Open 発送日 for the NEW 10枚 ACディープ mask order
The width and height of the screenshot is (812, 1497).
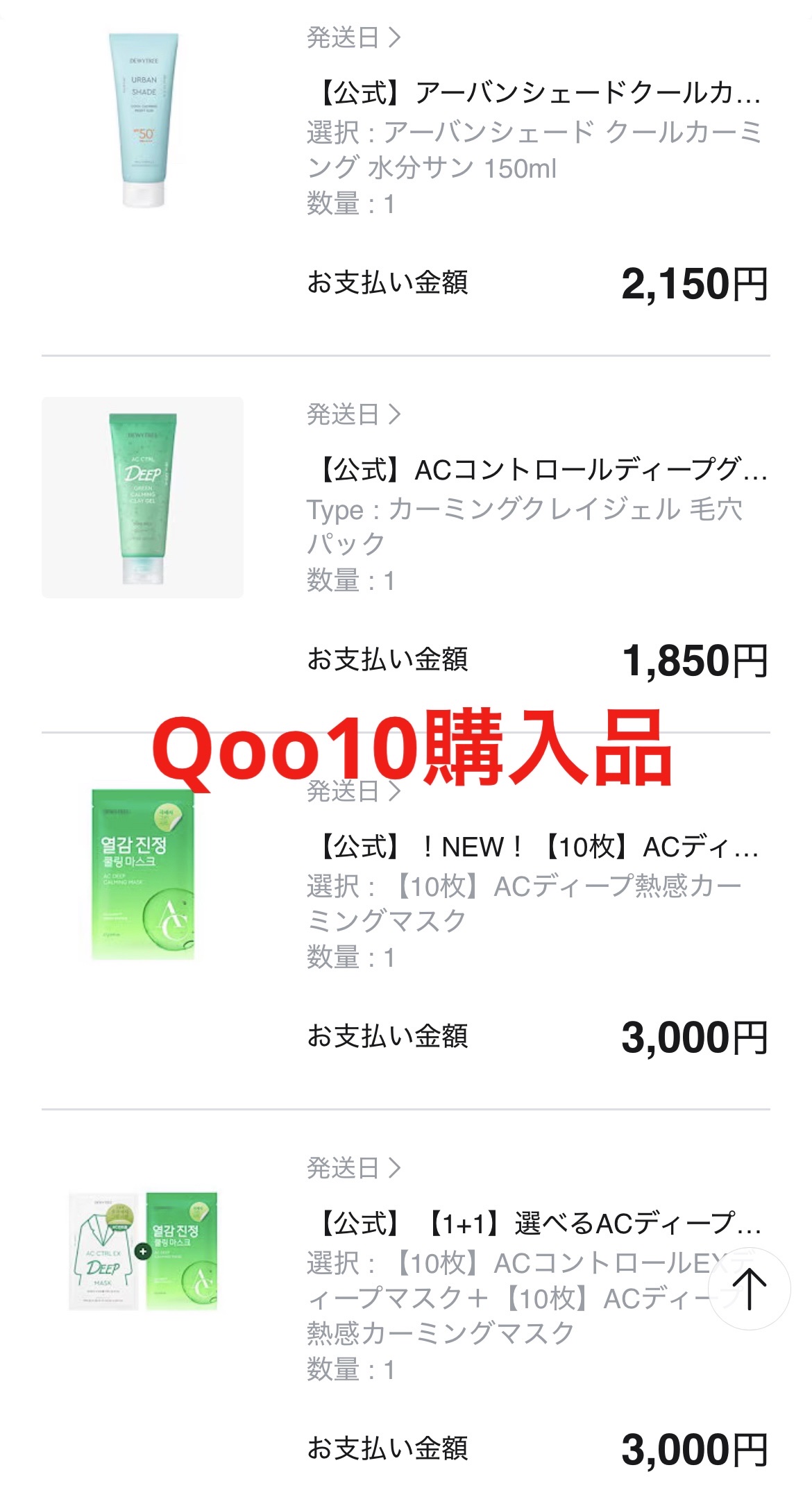(x=354, y=790)
